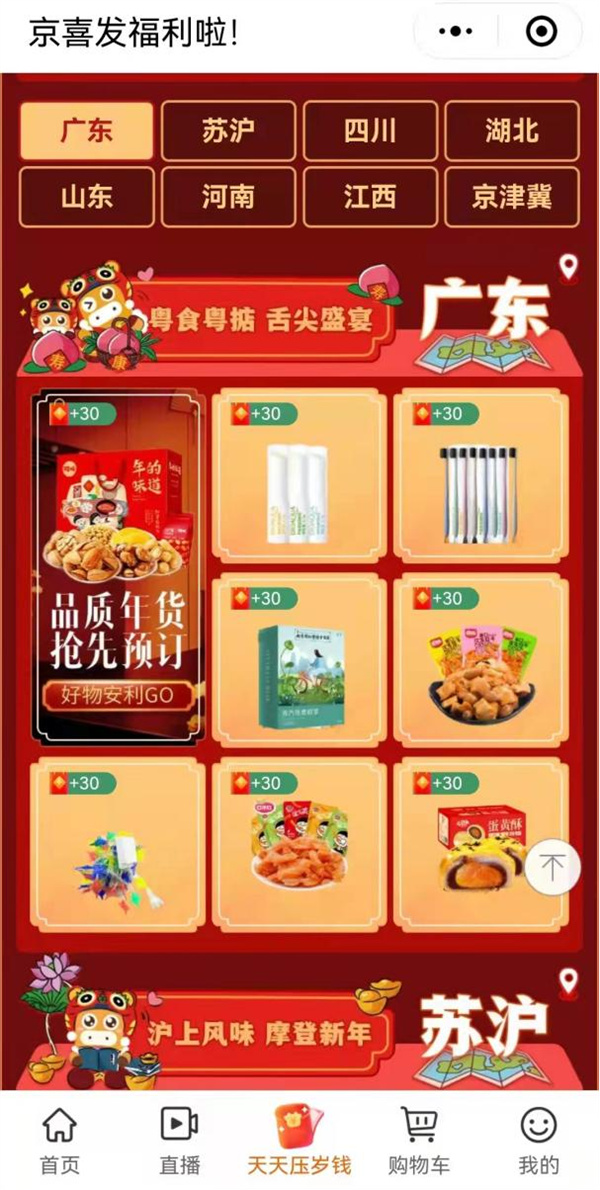
Task: Switch to the 苏沪 region tab
Action: point(228,130)
